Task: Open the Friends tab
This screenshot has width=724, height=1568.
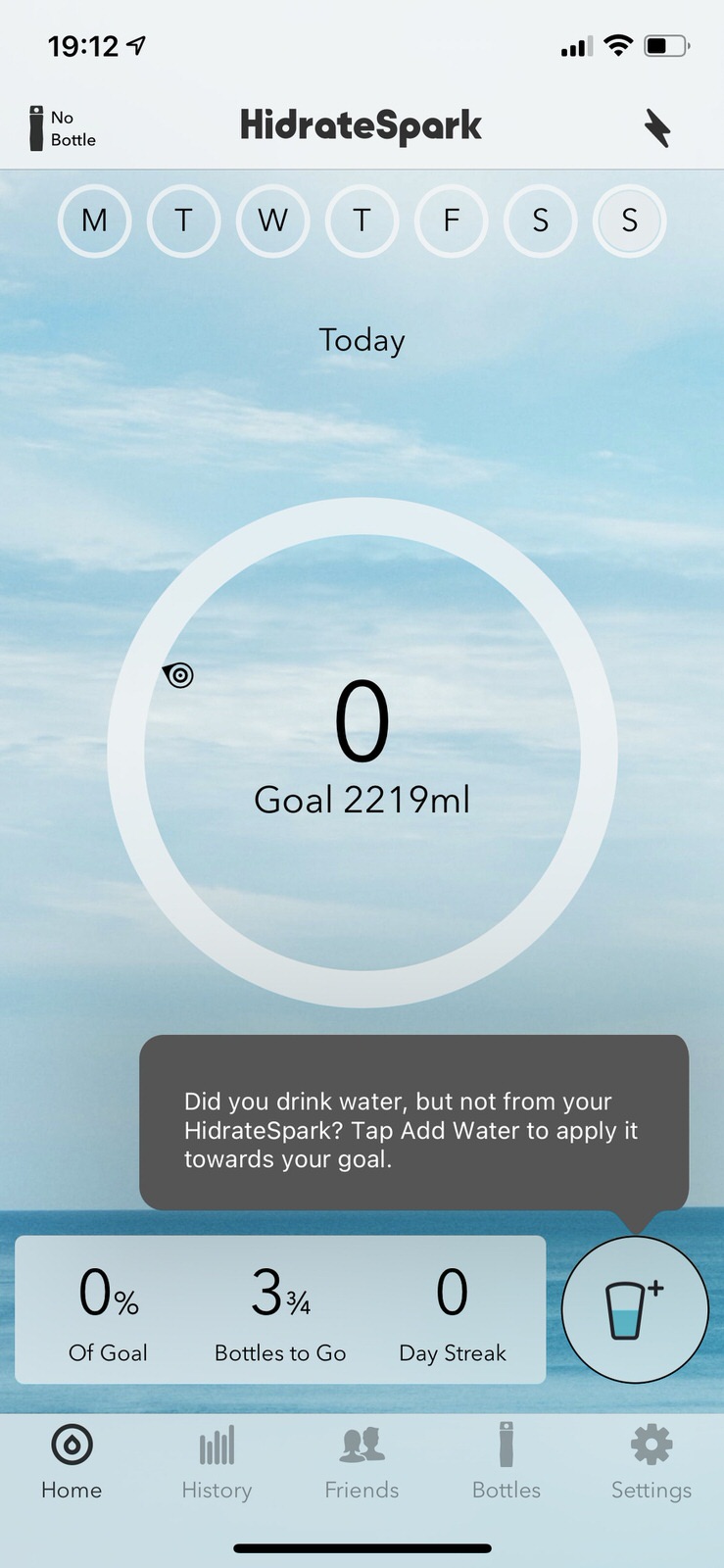Action: [x=362, y=1462]
